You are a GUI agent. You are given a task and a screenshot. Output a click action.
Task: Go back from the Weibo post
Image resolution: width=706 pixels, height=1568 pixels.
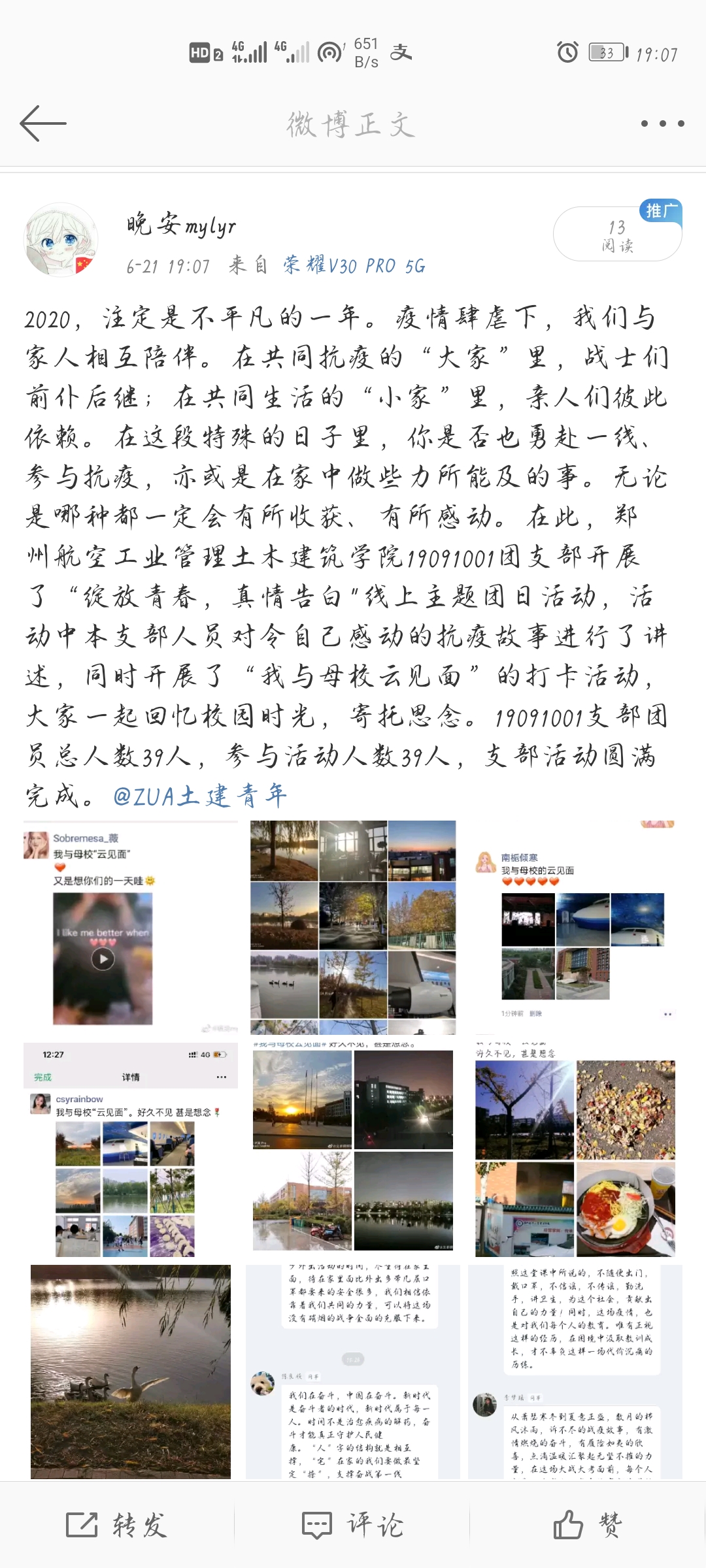coord(43,123)
